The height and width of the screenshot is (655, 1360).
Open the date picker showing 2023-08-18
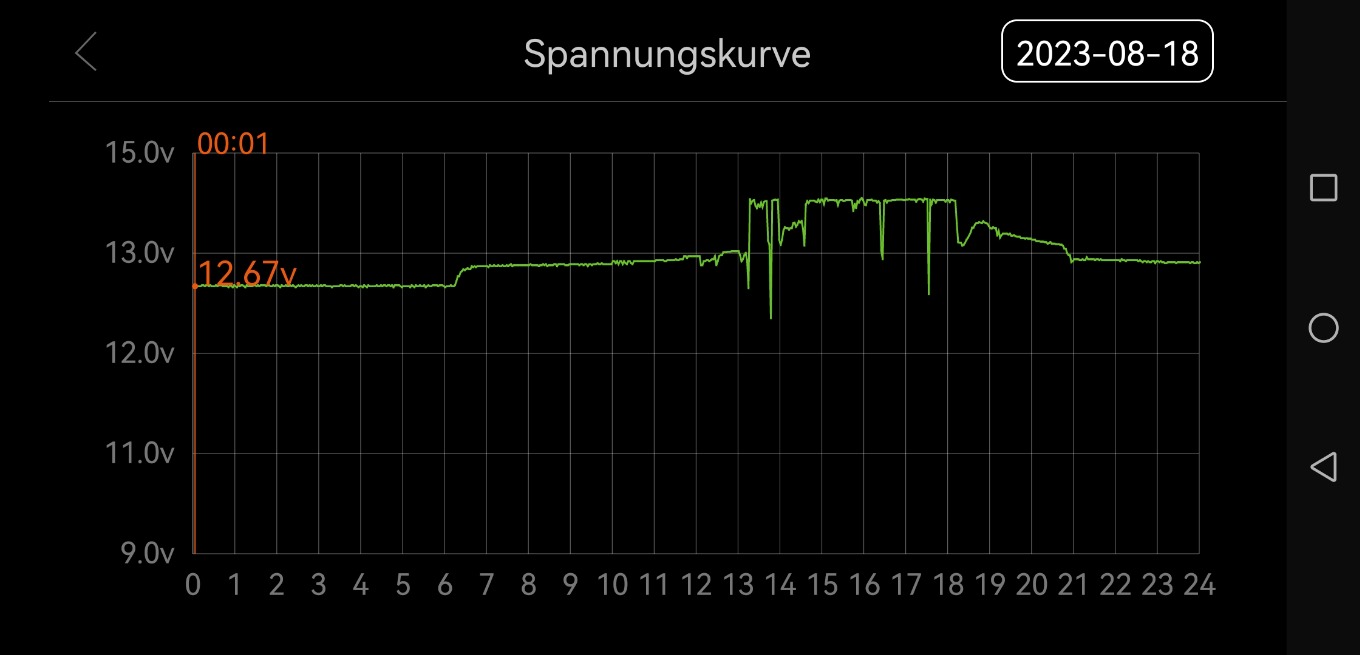pos(1107,52)
